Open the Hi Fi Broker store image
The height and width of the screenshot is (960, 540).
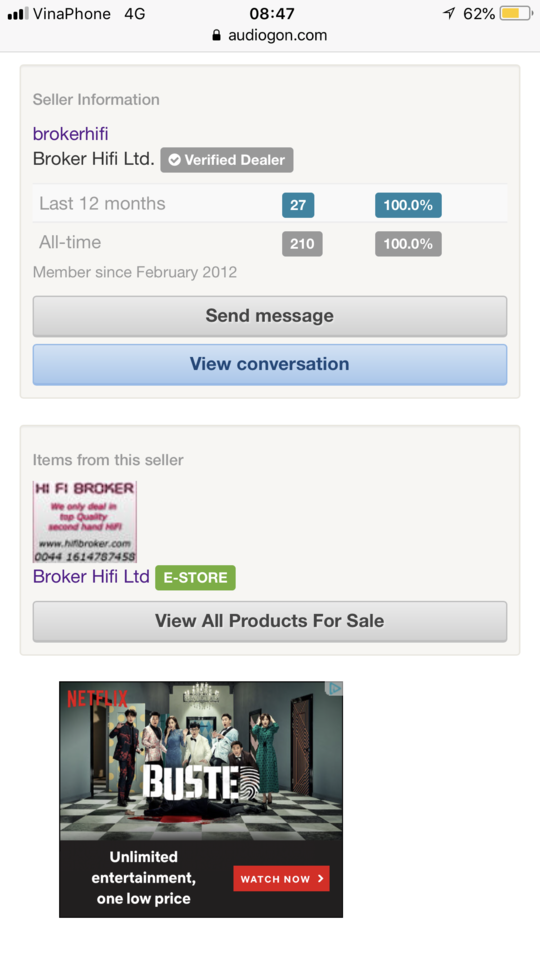tap(84, 522)
